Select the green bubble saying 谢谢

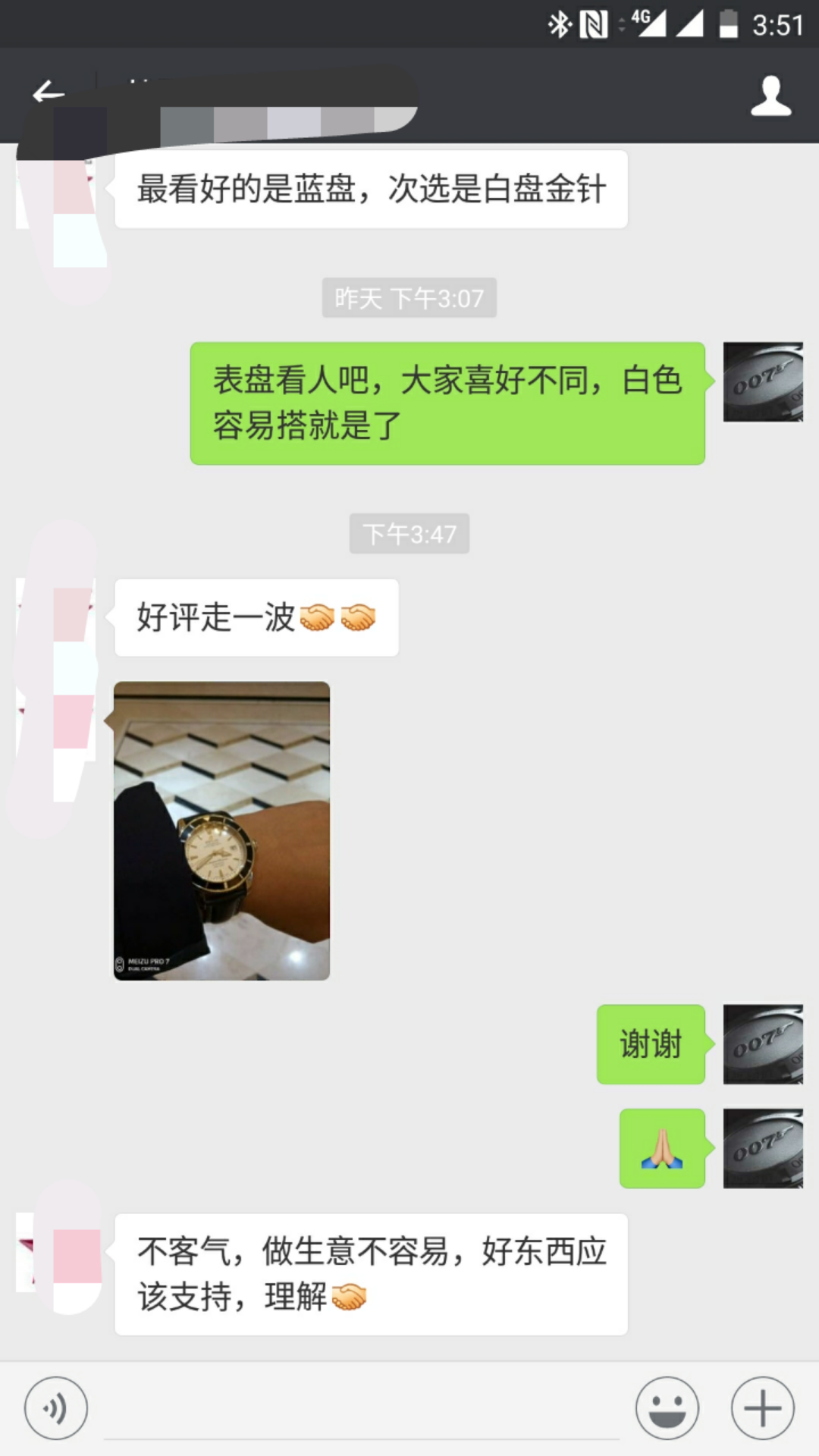[x=651, y=1044]
